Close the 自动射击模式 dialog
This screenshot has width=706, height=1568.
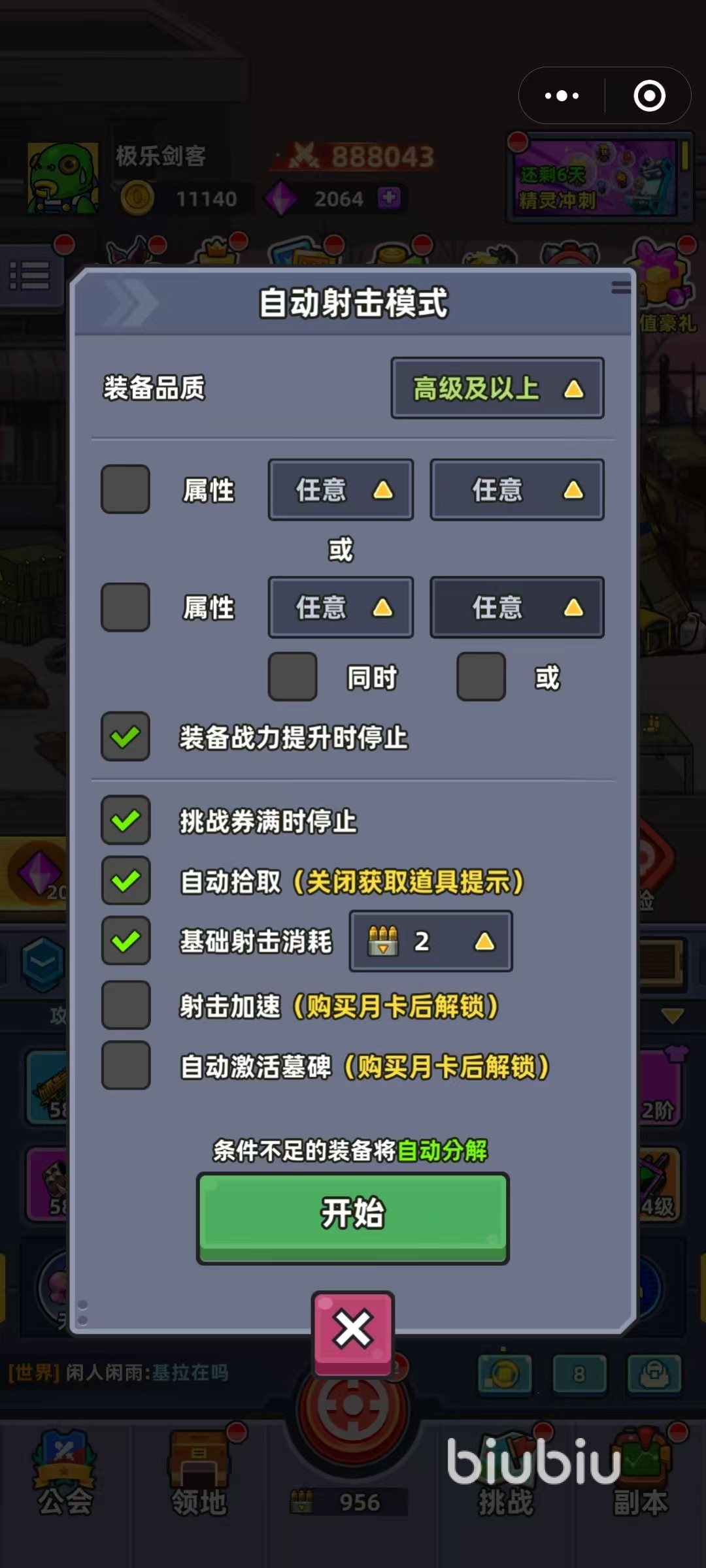[353, 1329]
